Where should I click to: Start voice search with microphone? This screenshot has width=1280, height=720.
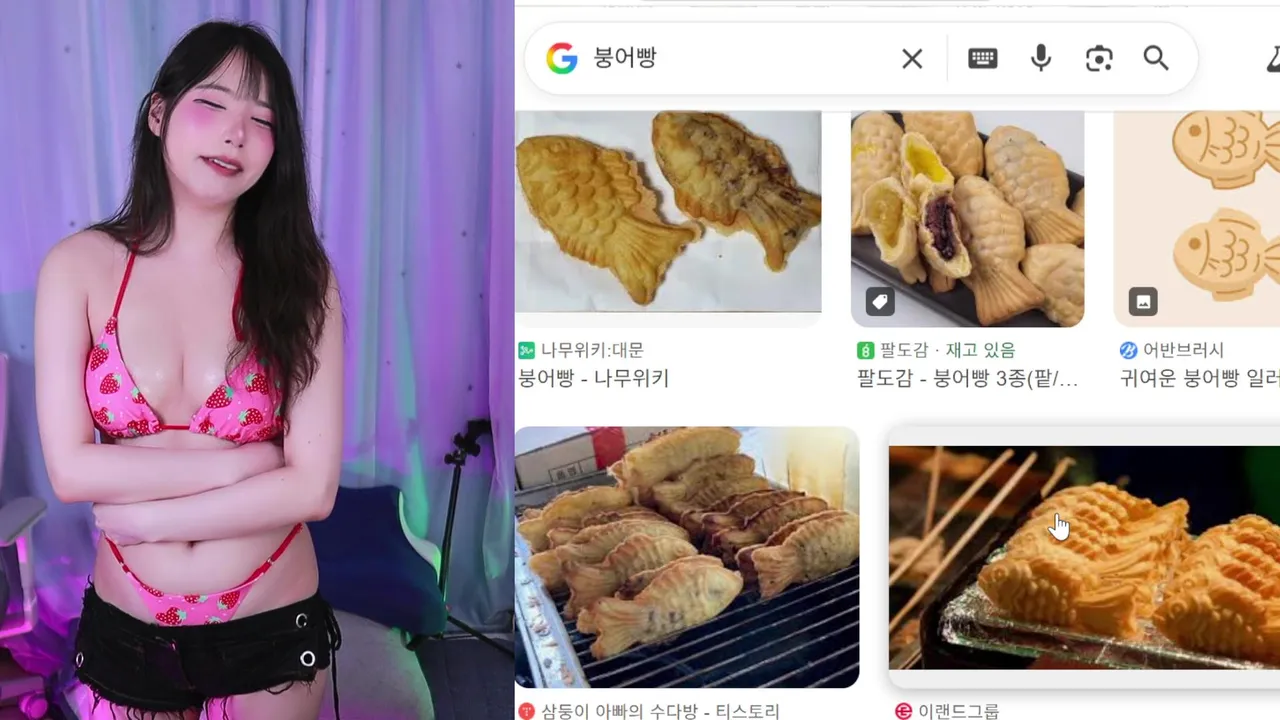(x=1041, y=59)
